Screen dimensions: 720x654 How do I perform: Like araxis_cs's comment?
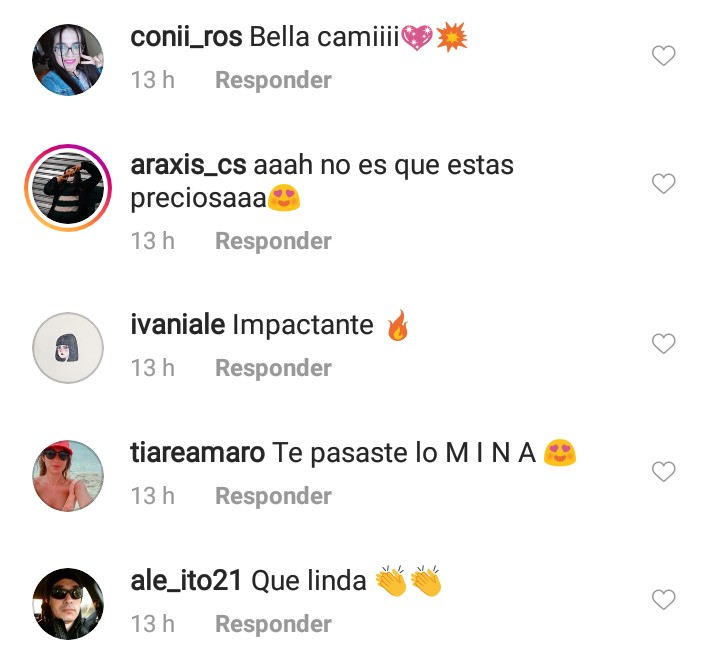(x=664, y=184)
